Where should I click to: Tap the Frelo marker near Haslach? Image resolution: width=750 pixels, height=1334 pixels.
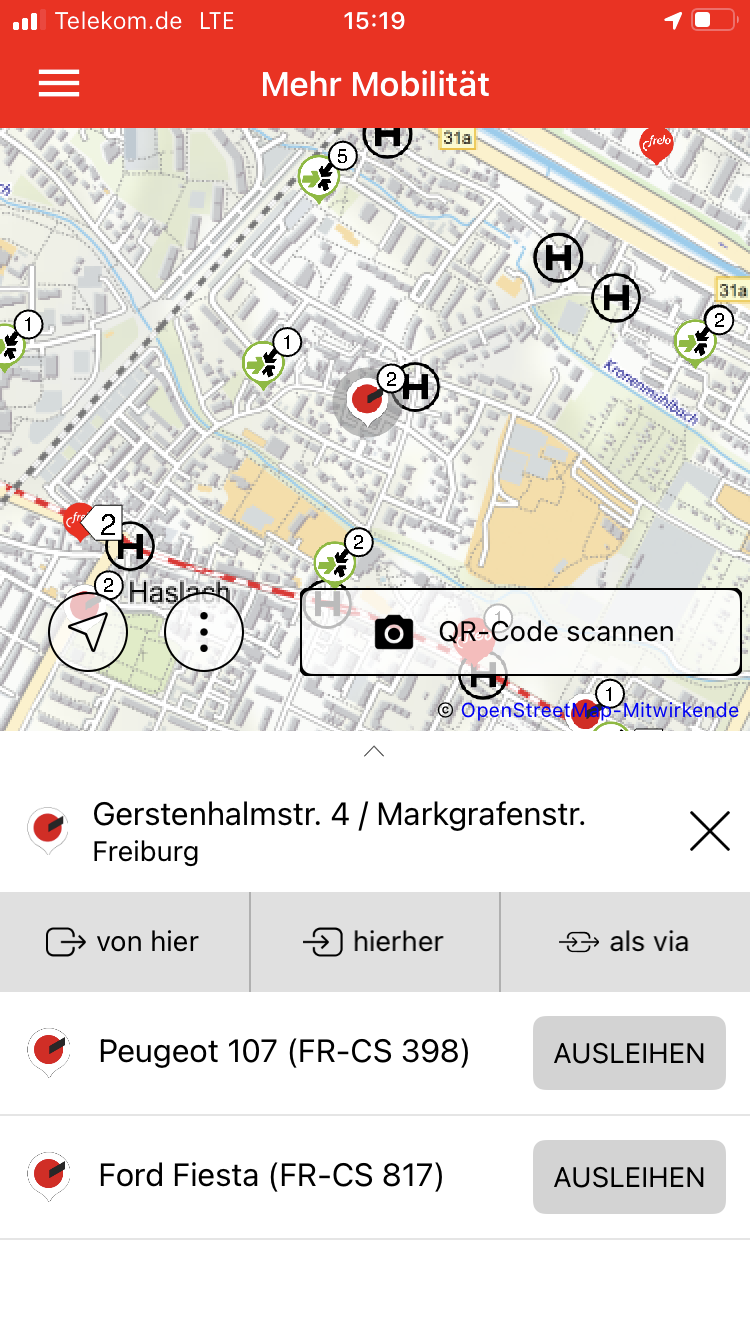77,520
